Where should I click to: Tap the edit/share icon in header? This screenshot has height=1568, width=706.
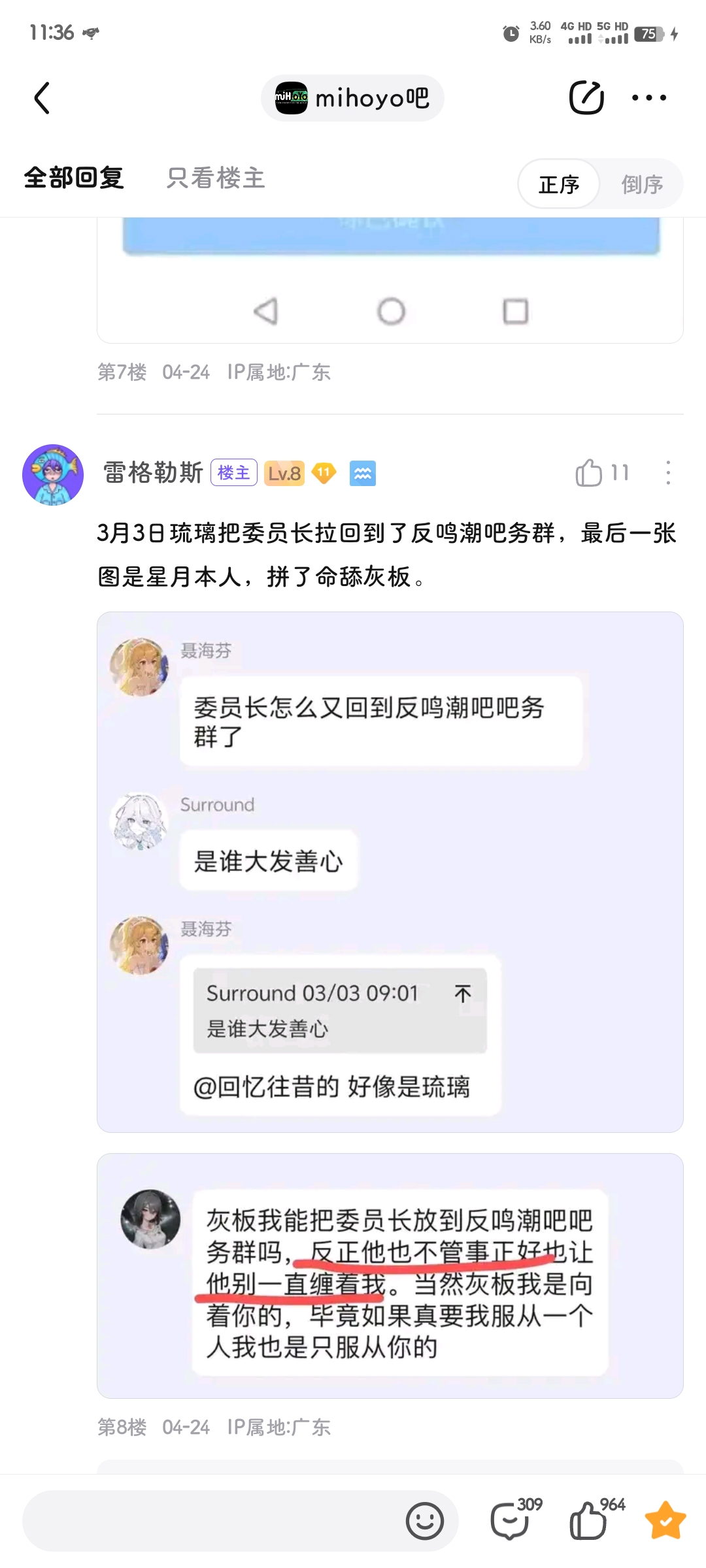click(586, 98)
